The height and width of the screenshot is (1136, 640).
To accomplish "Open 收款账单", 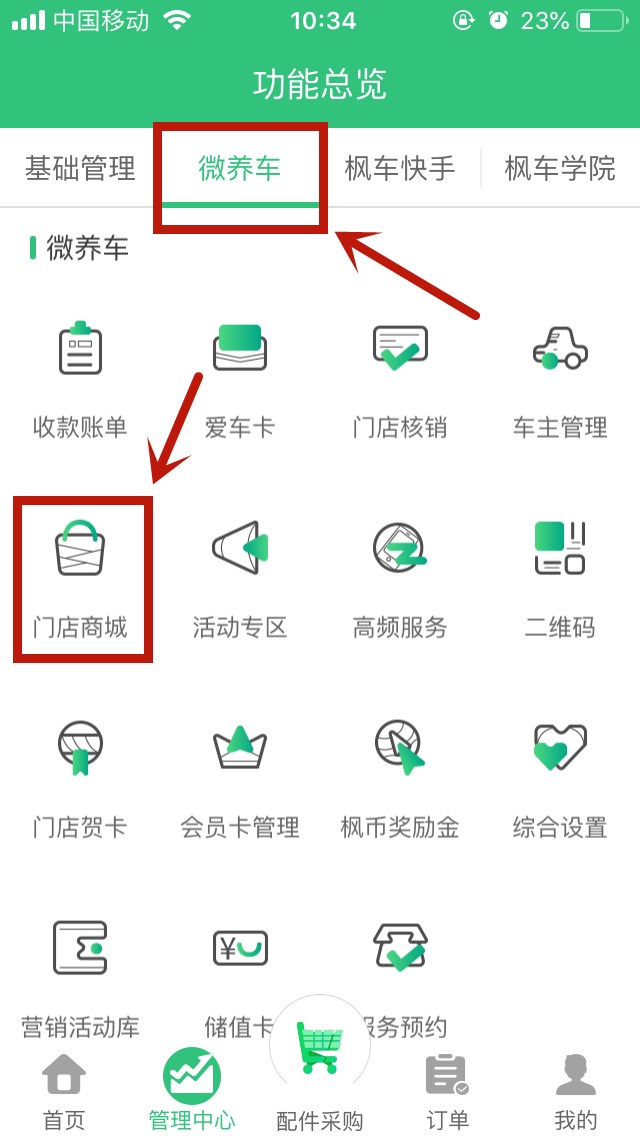I will (x=80, y=378).
